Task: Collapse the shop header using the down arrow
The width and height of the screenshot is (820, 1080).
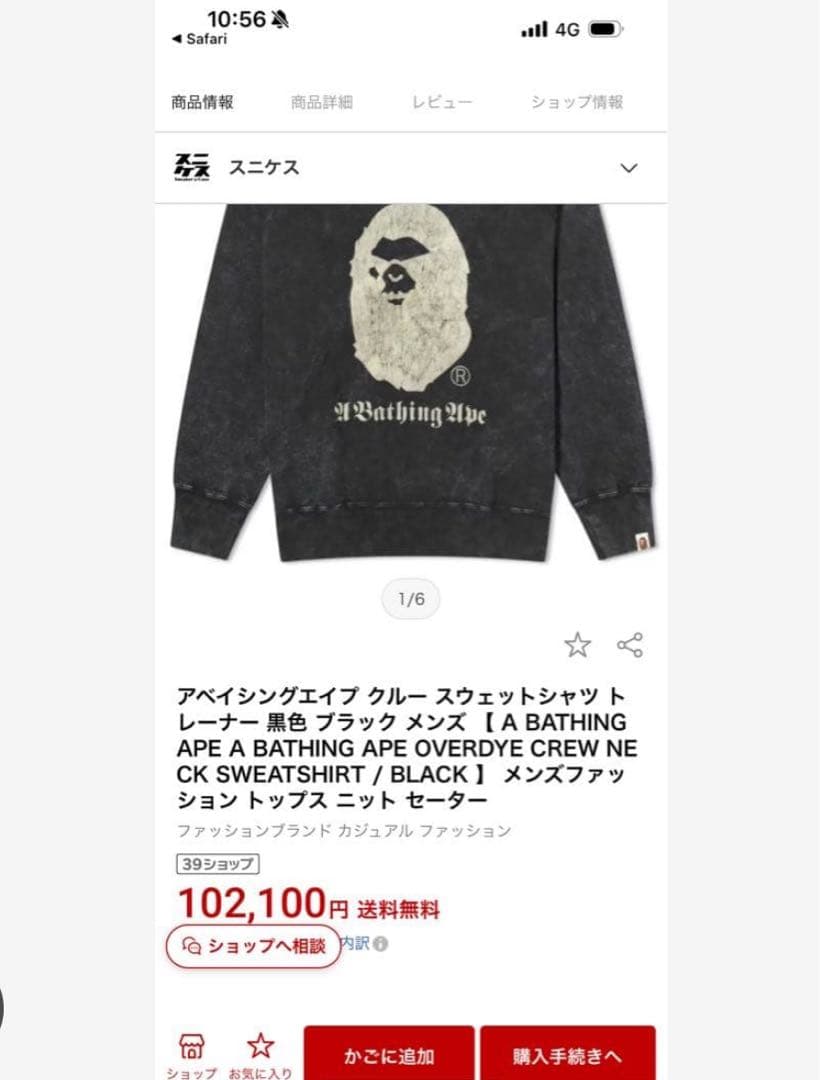Action: pos(630,168)
